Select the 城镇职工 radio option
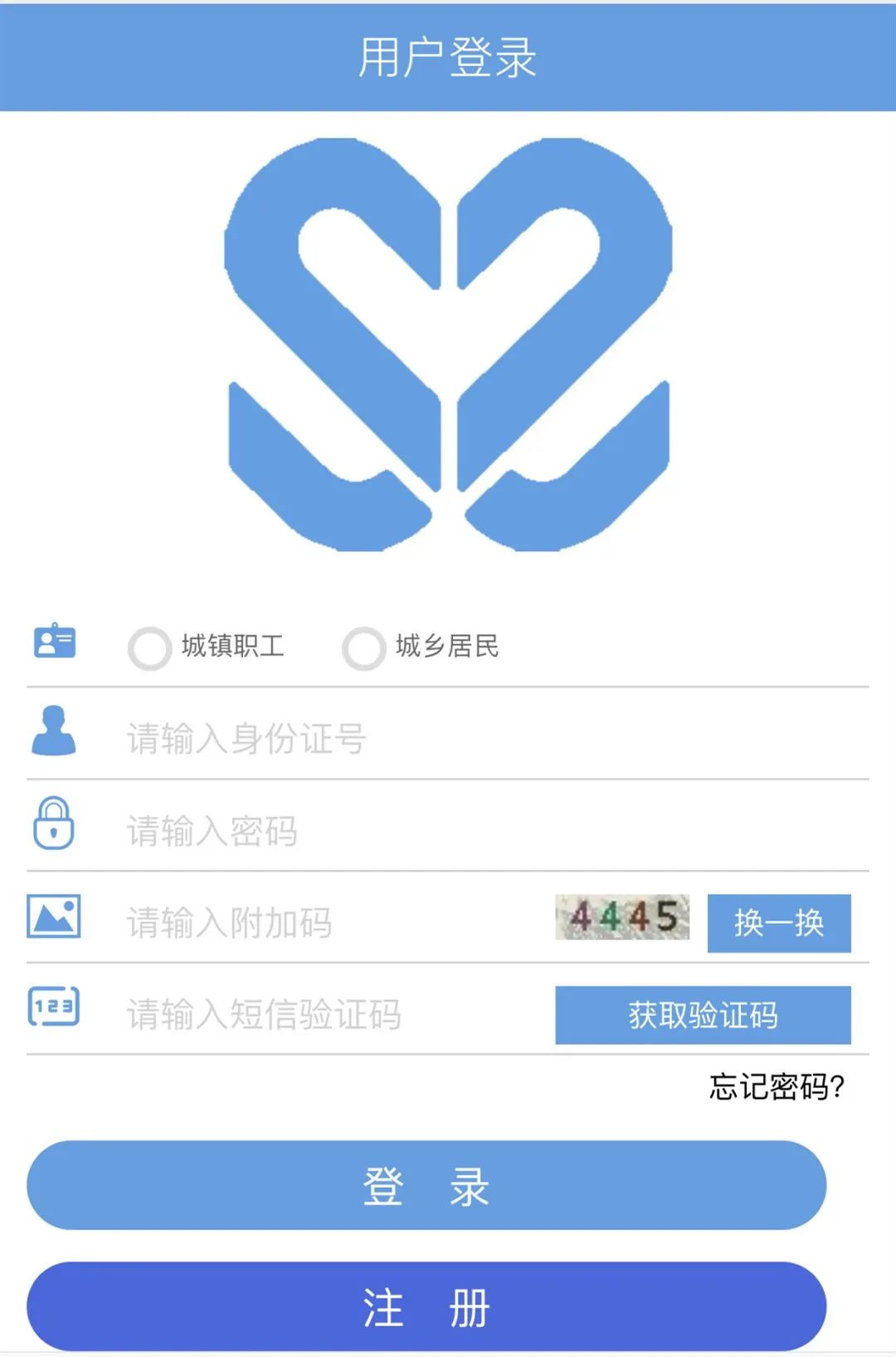 150,648
